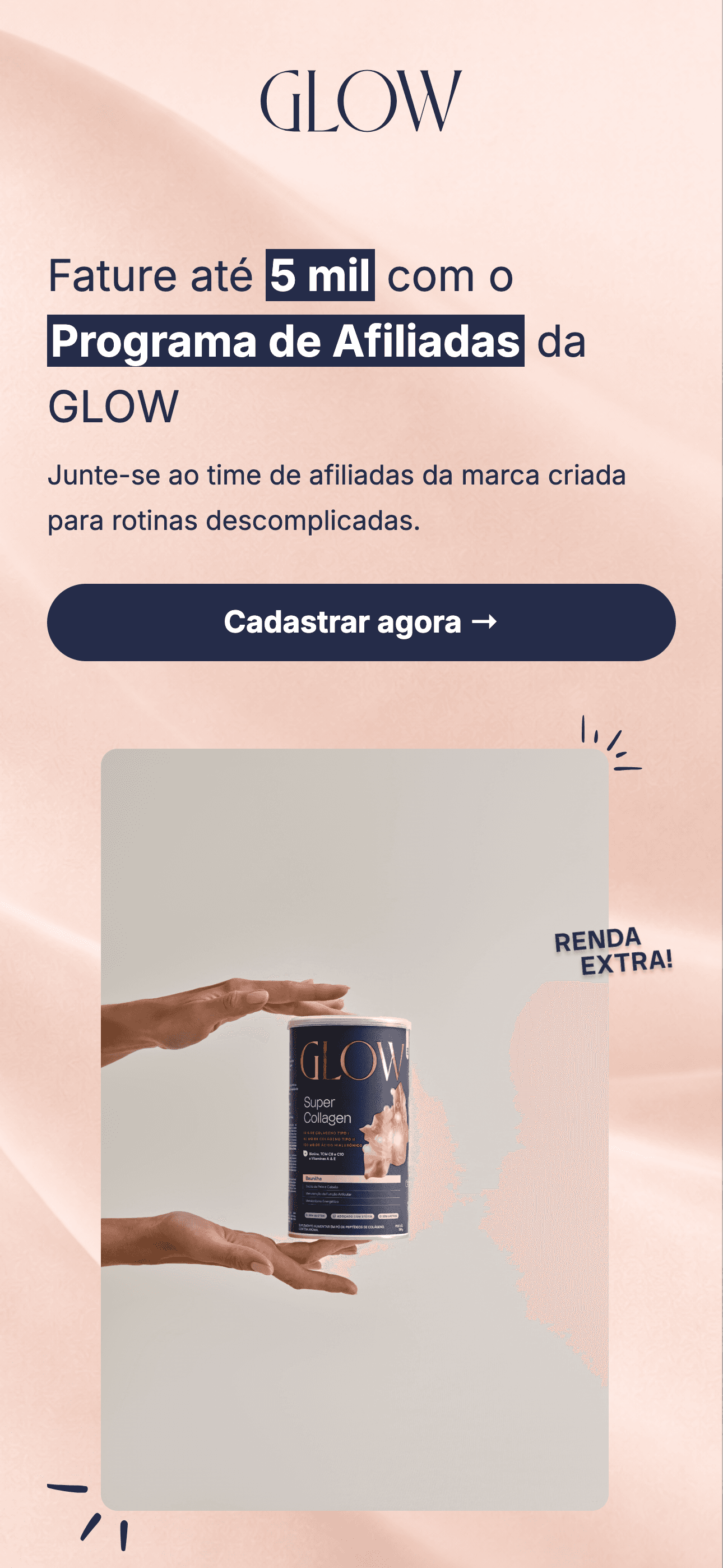Tap the Cadastrar agora button
Image resolution: width=723 pixels, height=1568 pixels.
[361, 622]
